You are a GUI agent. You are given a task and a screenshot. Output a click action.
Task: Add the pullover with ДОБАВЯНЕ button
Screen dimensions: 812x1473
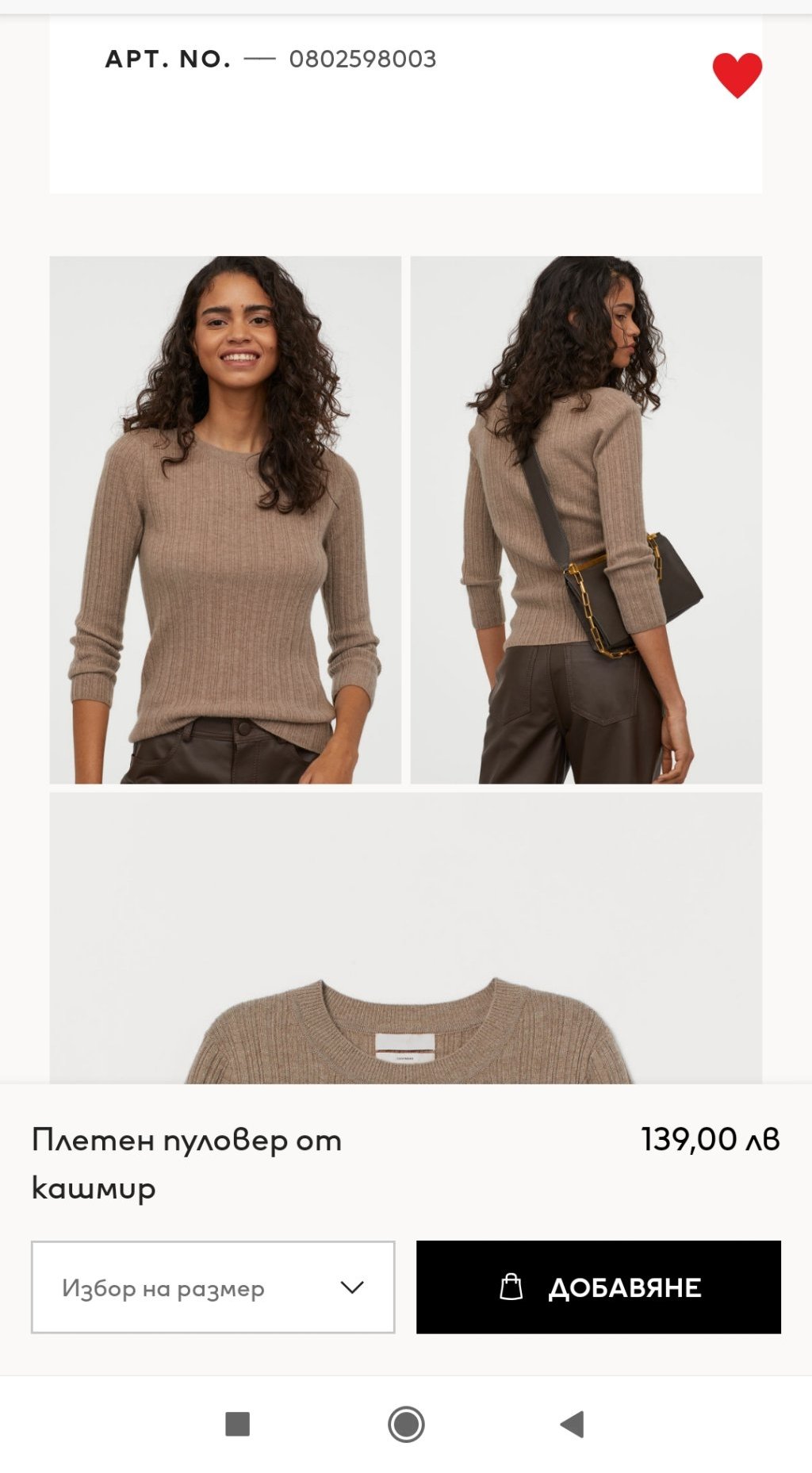click(x=599, y=1287)
